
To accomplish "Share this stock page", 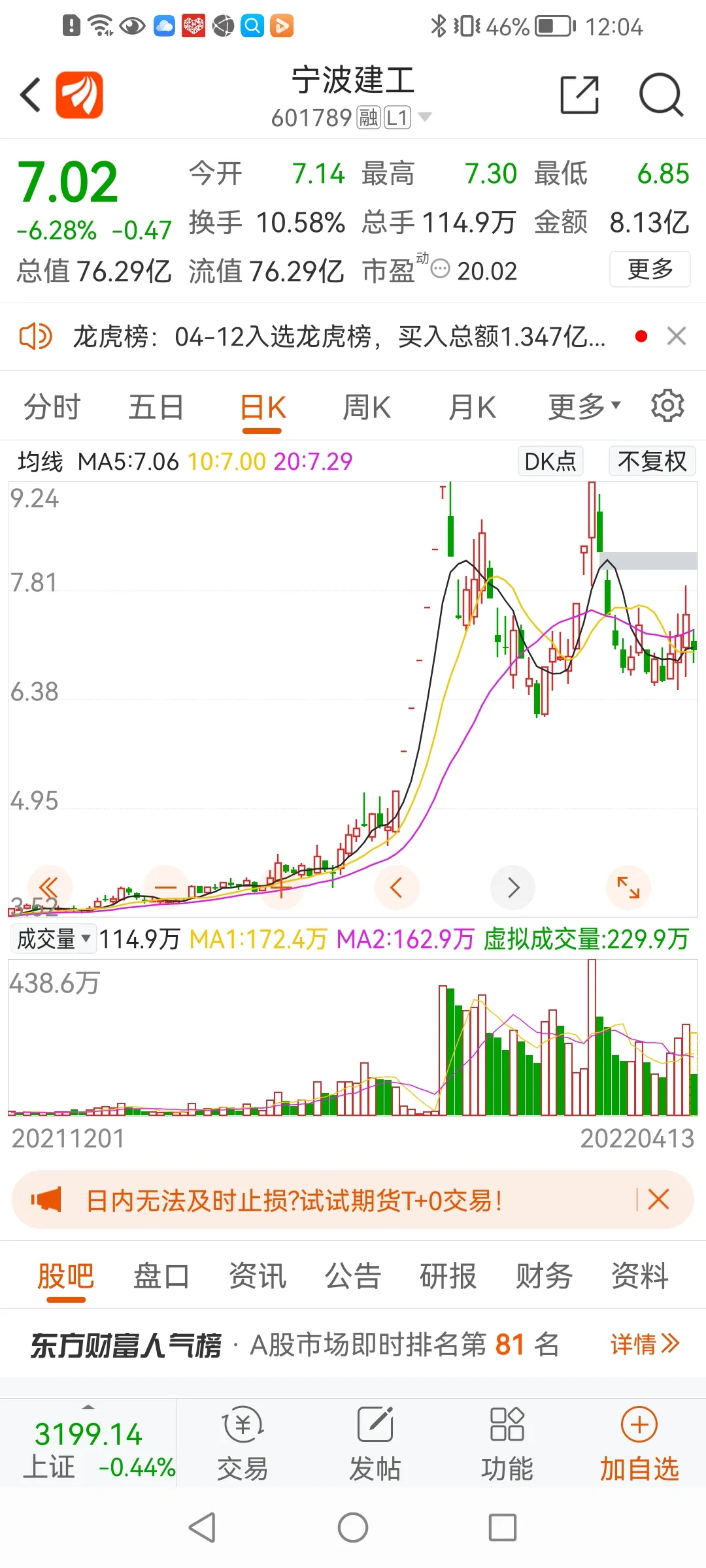I will point(579,95).
